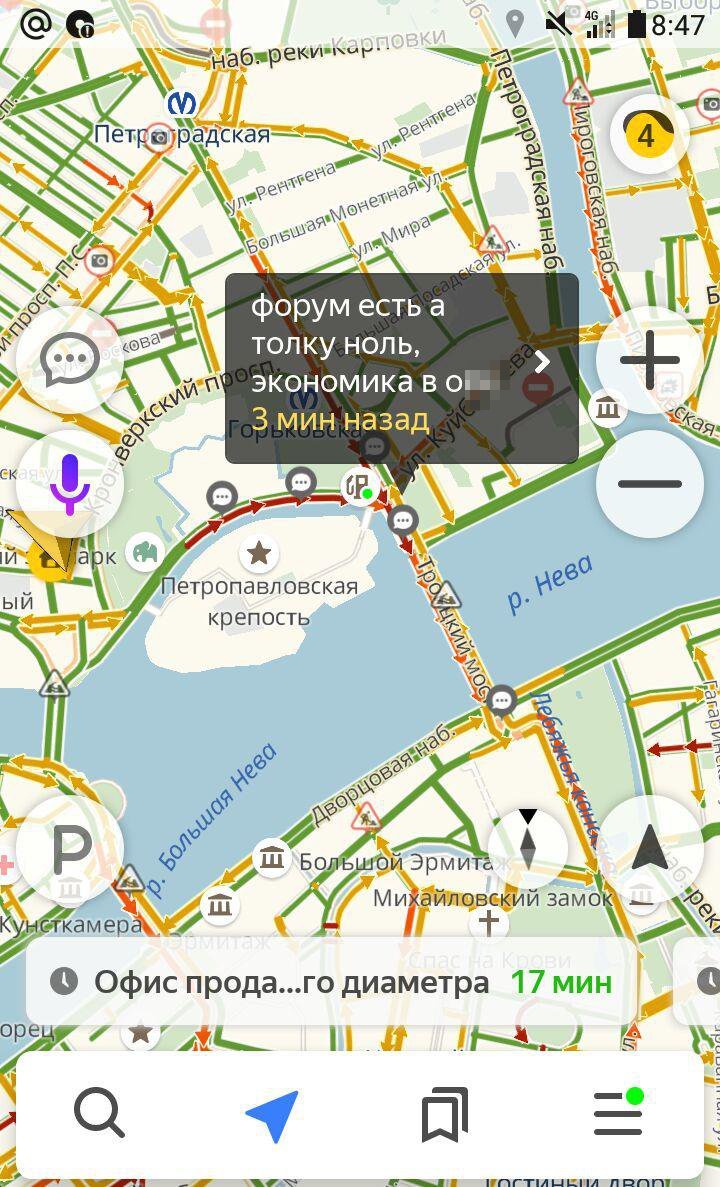Show parking layer with the P button

[x=70, y=849]
